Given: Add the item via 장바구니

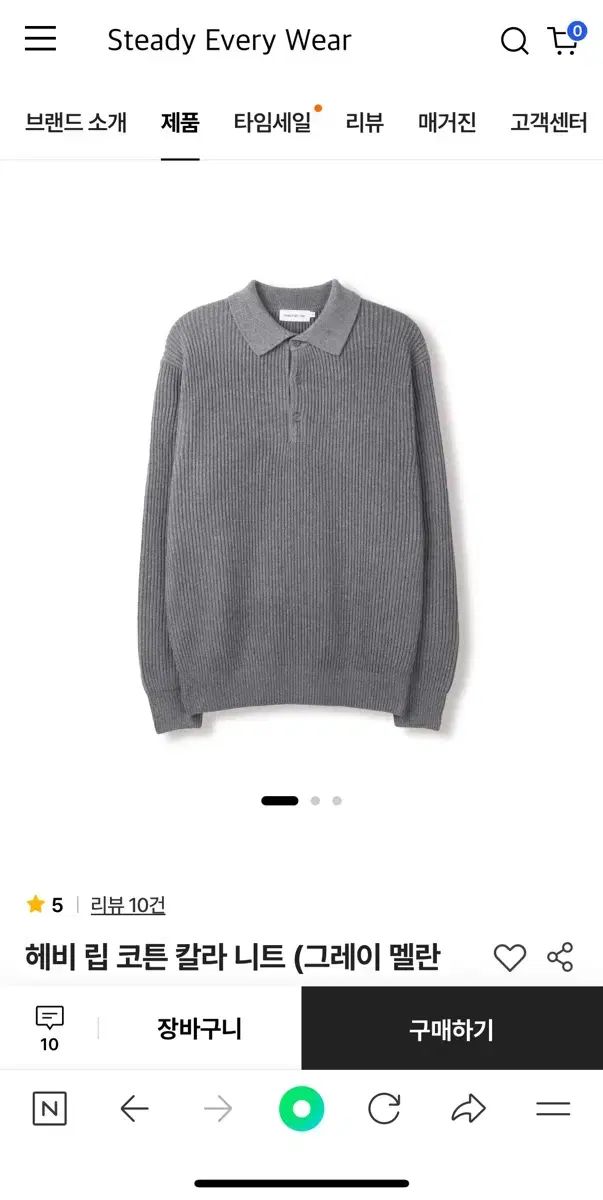Looking at the screenshot, I should point(199,1028).
